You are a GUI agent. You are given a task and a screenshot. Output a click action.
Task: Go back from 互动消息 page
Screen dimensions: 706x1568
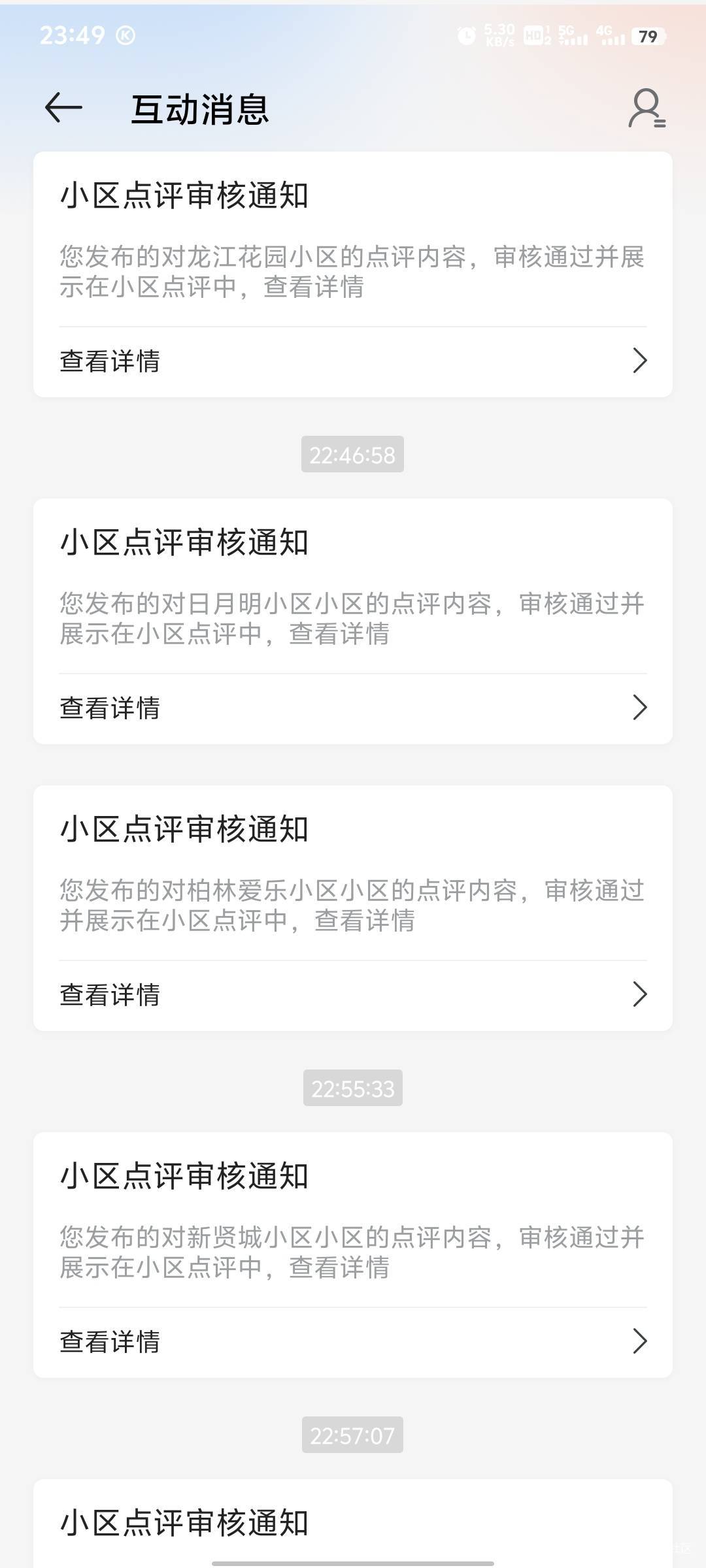63,108
